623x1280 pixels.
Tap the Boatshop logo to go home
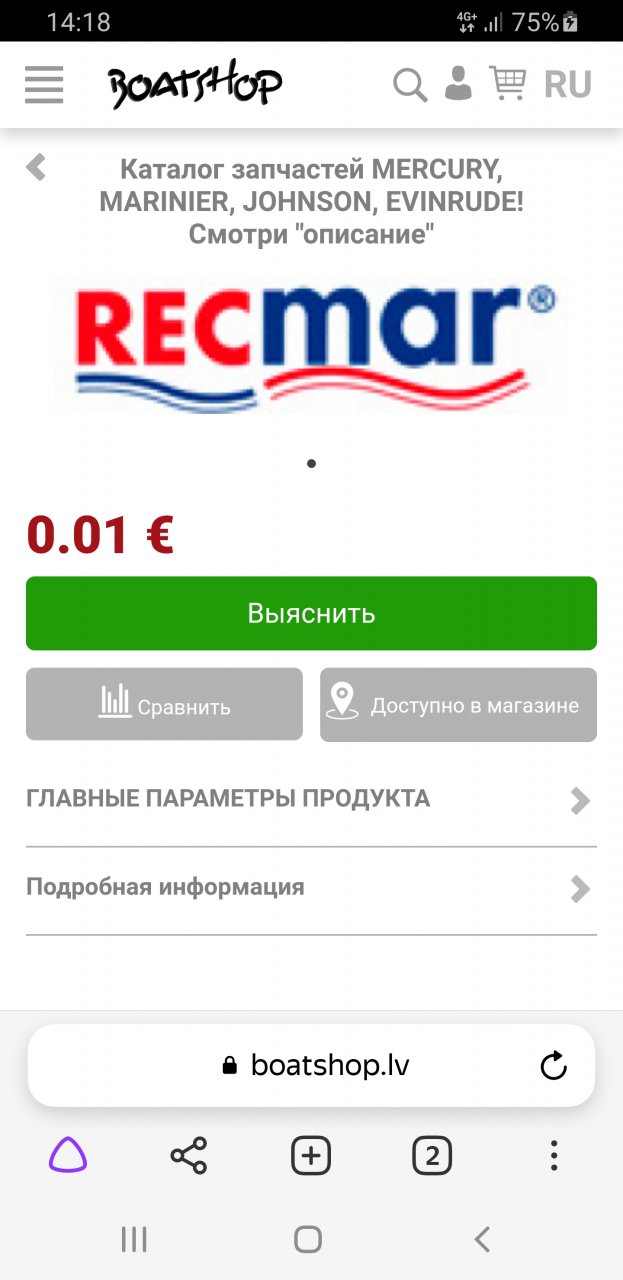click(x=195, y=85)
